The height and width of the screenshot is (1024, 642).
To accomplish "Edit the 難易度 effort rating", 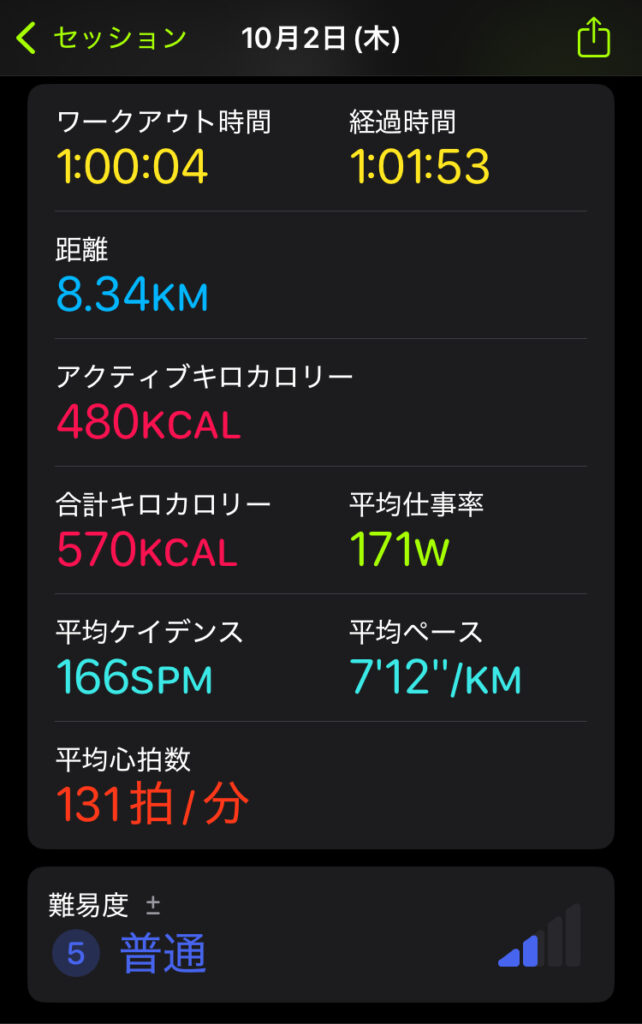I will (x=153, y=906).
